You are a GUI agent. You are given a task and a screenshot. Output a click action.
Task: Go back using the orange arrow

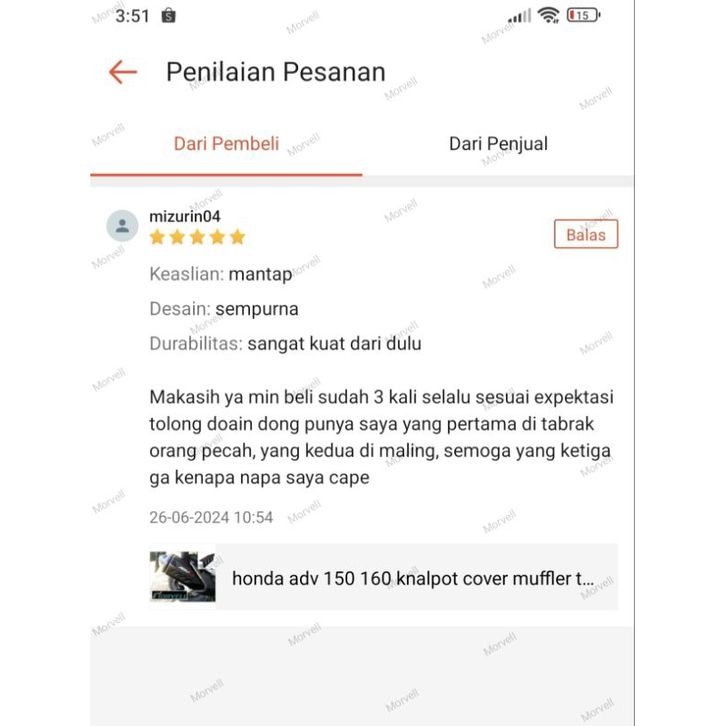(x=122, y=72)
